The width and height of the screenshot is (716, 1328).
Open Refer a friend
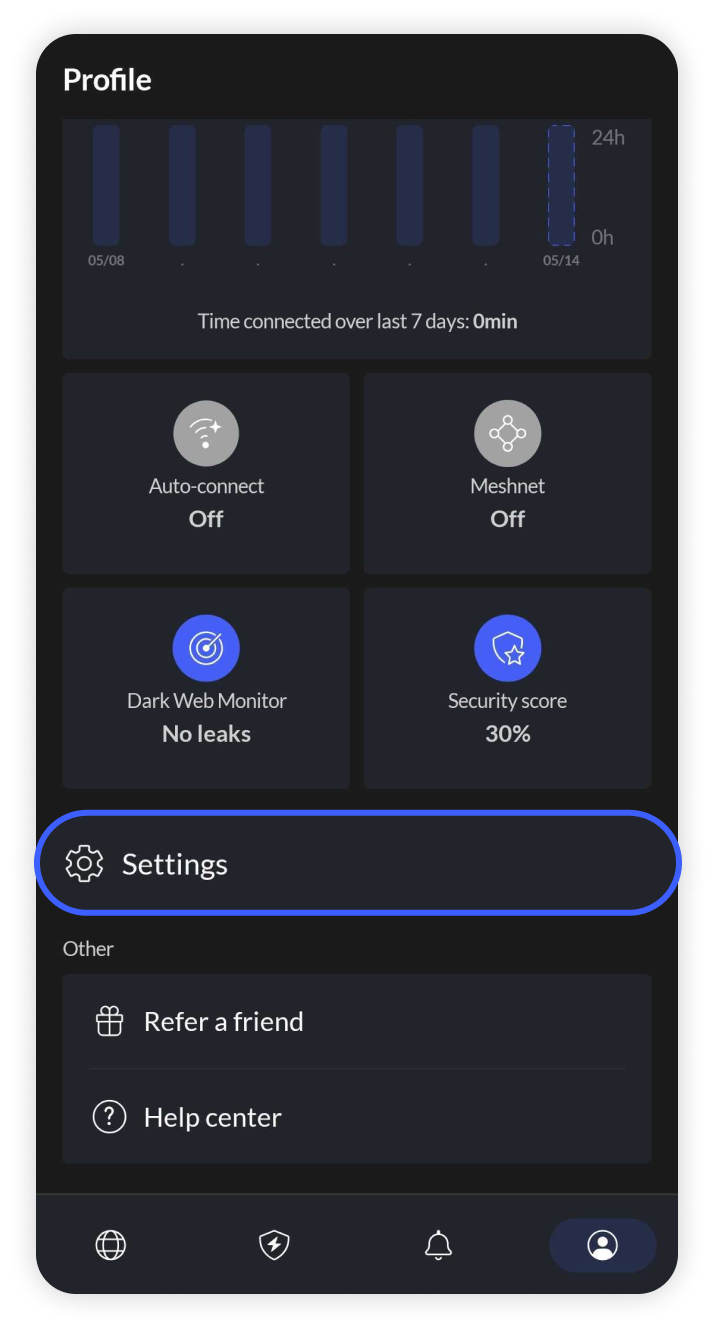point(357,1021)
